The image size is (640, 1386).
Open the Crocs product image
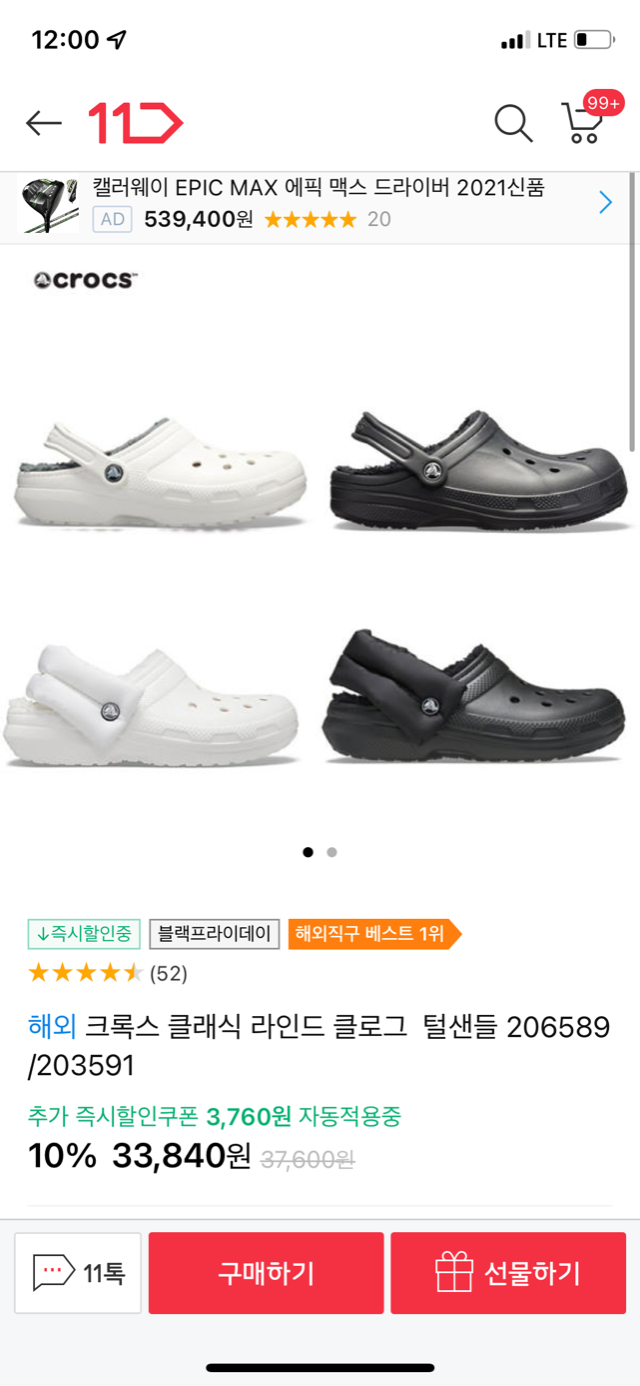click(x=318, y=540)
